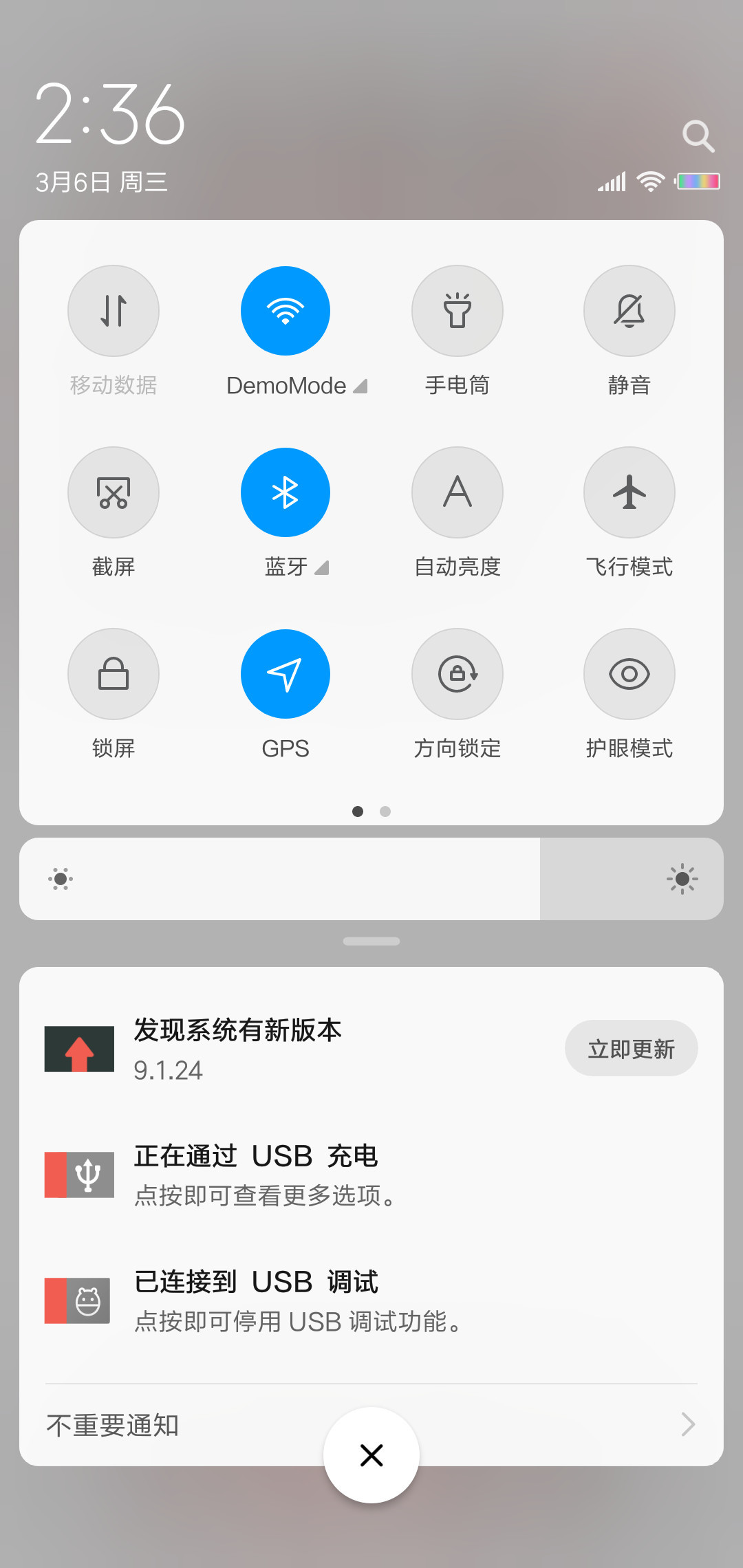Open the 正在通过 USB 充电 notification
The width and height of the screenshot is (743, 1568).
[x=371, y=1175]
